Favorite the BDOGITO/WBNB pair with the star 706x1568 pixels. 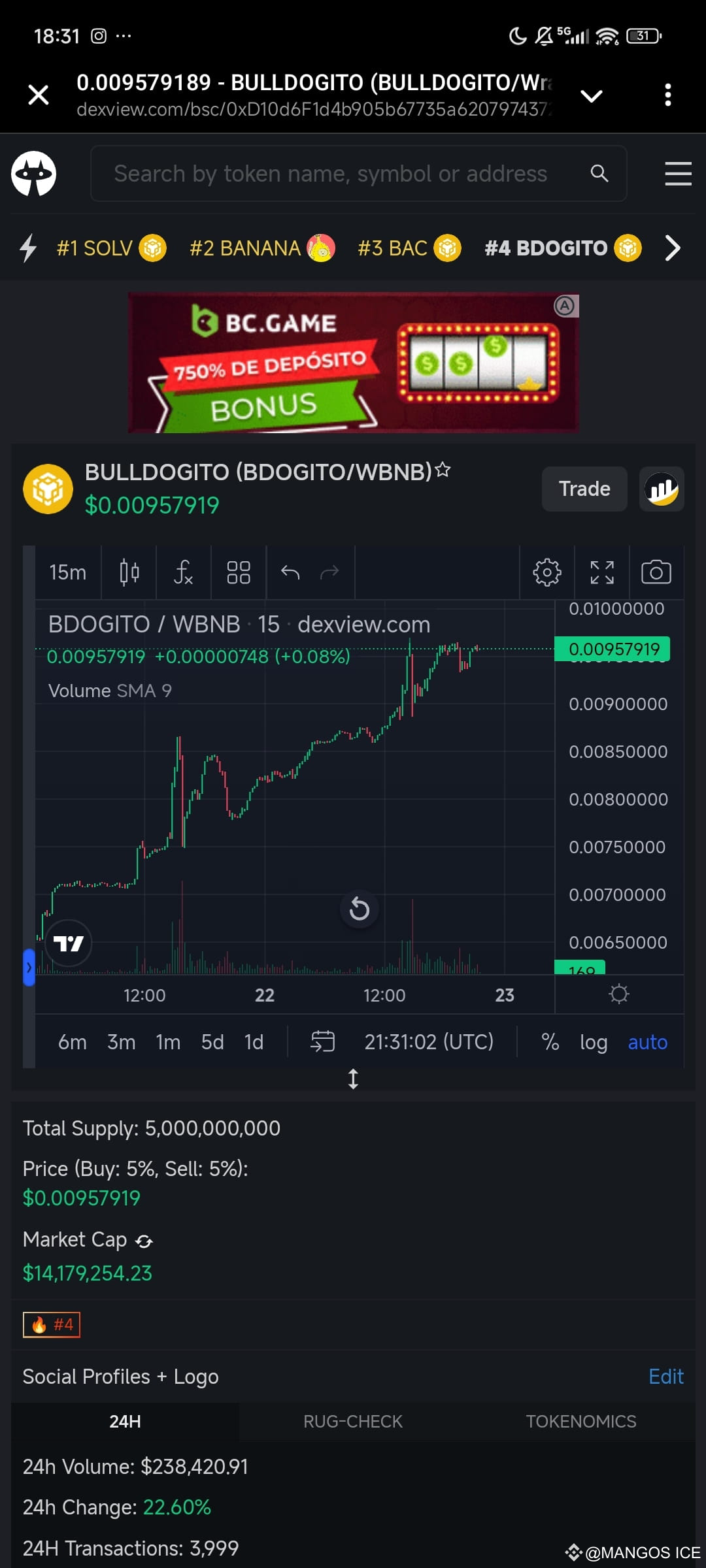click(x=443, y=470)
